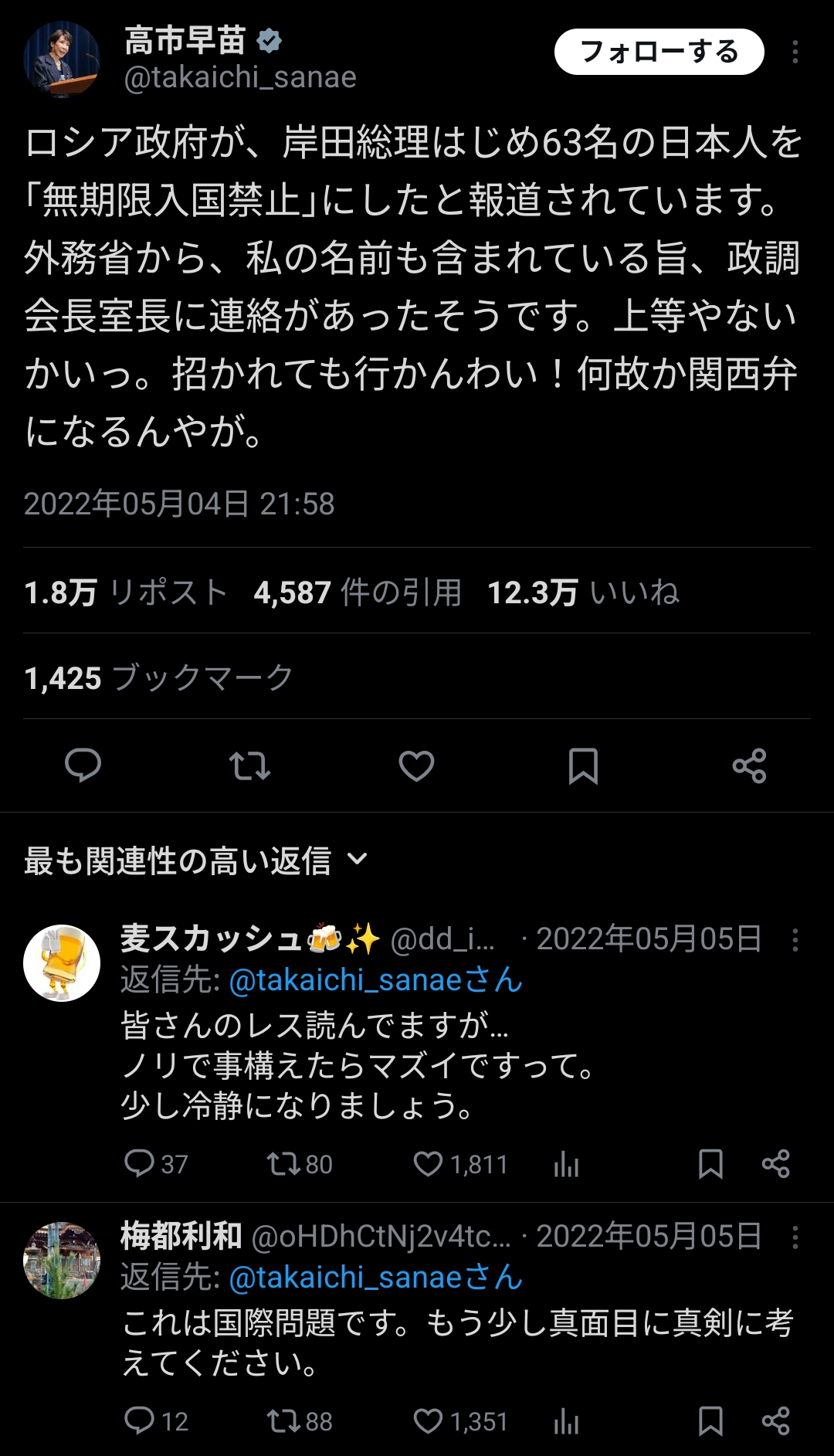The image size is (834, 1456).
Task: Tap the フォローする button
Action: click(659, 52)
